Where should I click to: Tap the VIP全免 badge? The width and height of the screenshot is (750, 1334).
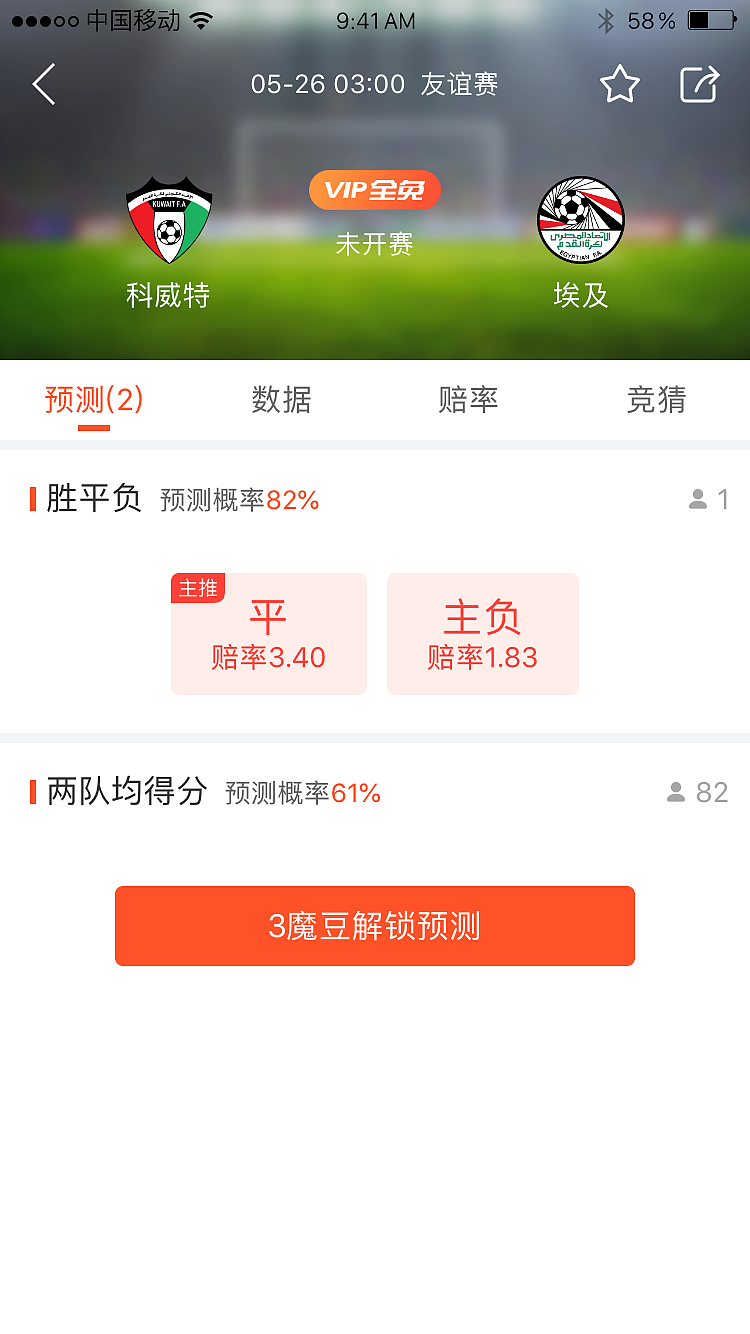[374, 188]
